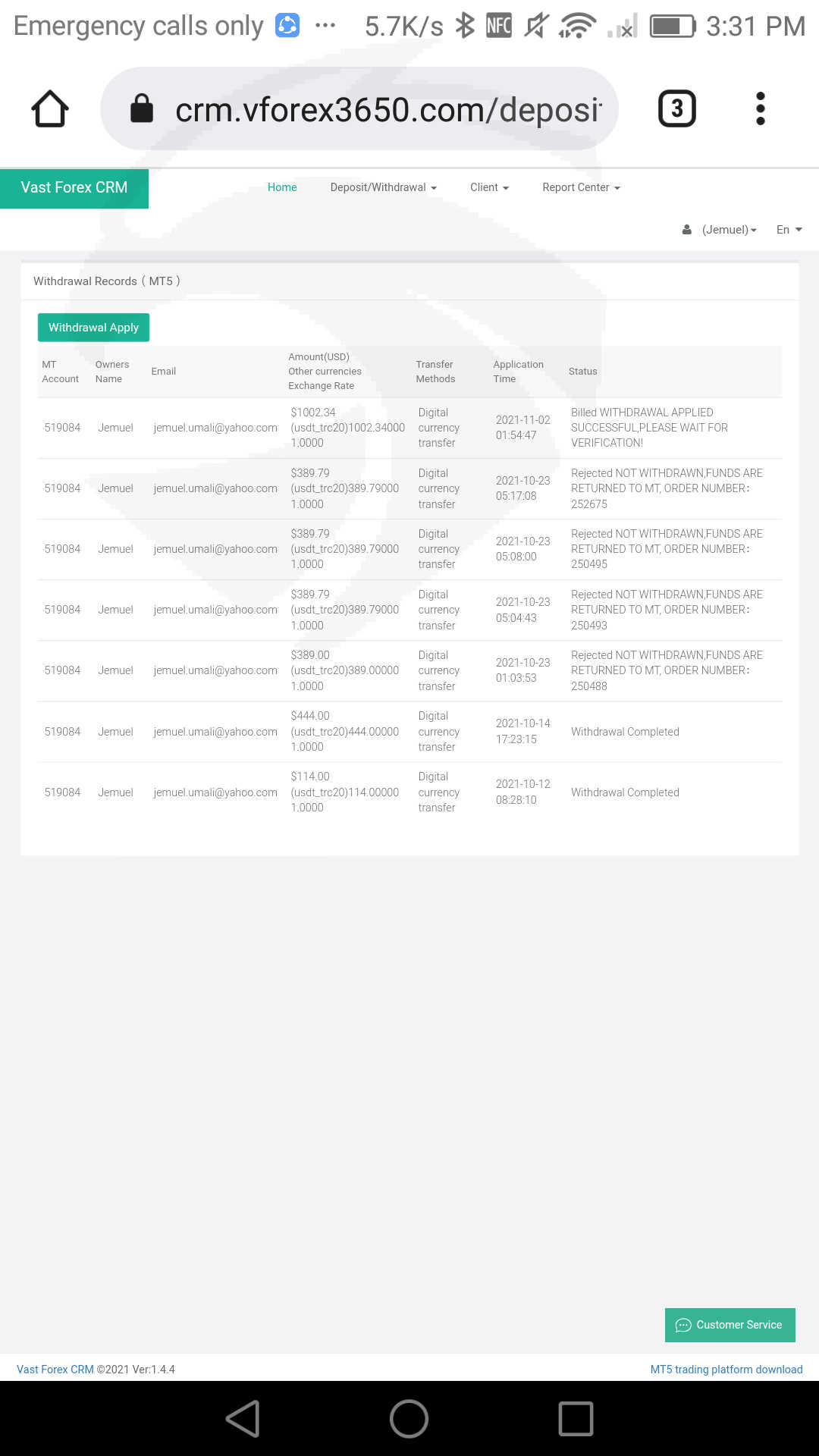The width and height of the screenshot is (819, 1456).
Task: Expand the Client dropdown menu
Action: click(x=489, y=187)
